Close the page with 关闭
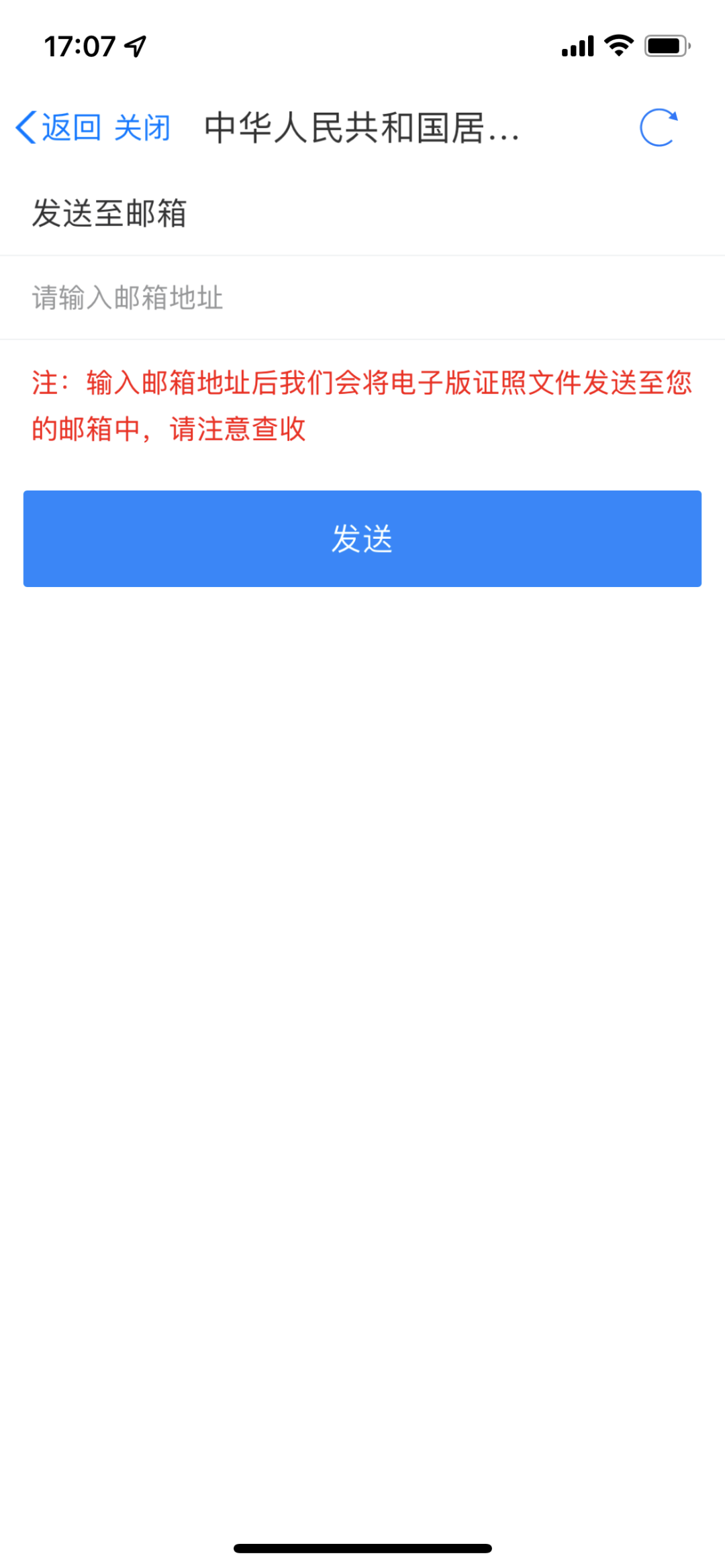Image resolution: width=725 pixels, height=1568 pixels. tap(142, 127)
